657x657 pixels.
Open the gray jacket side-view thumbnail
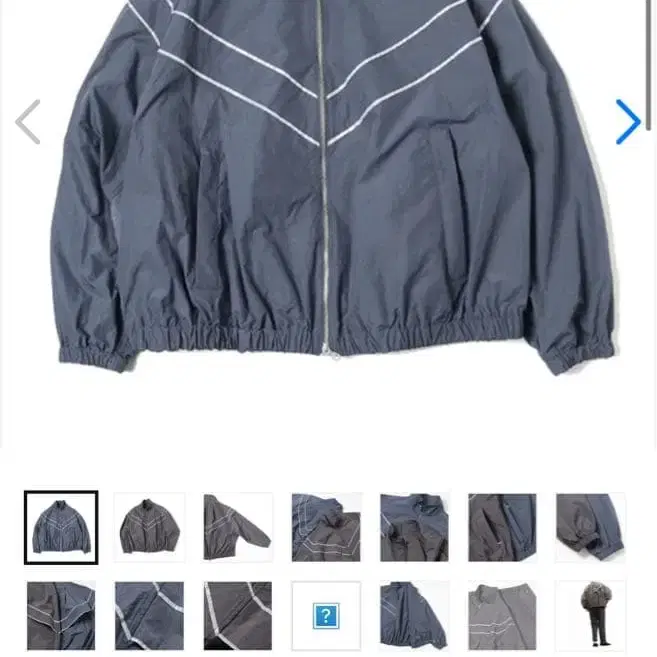237,527
